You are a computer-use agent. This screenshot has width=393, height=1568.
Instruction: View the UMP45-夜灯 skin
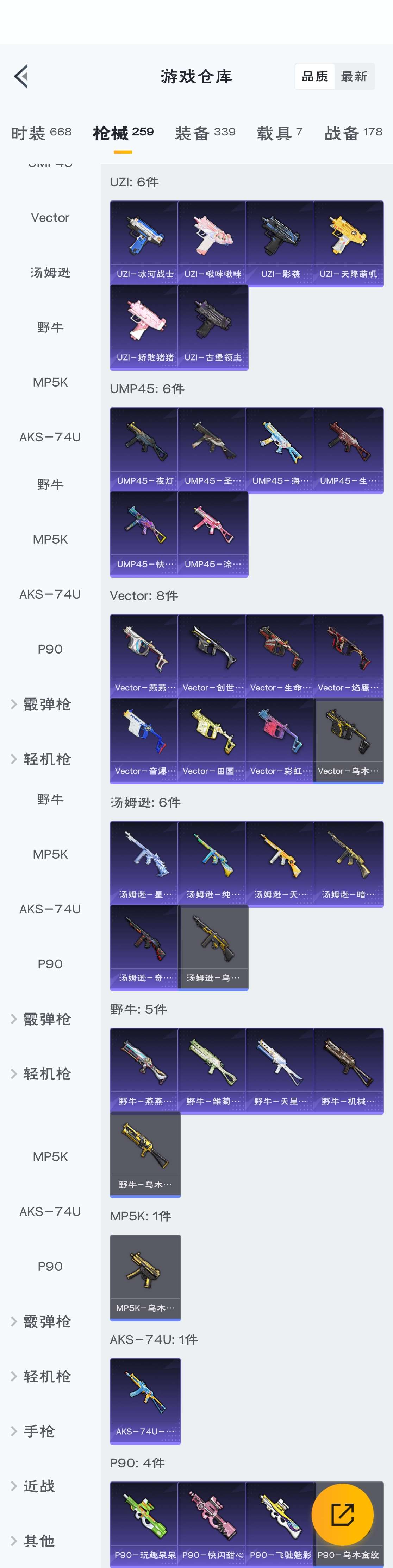point(144,449)
